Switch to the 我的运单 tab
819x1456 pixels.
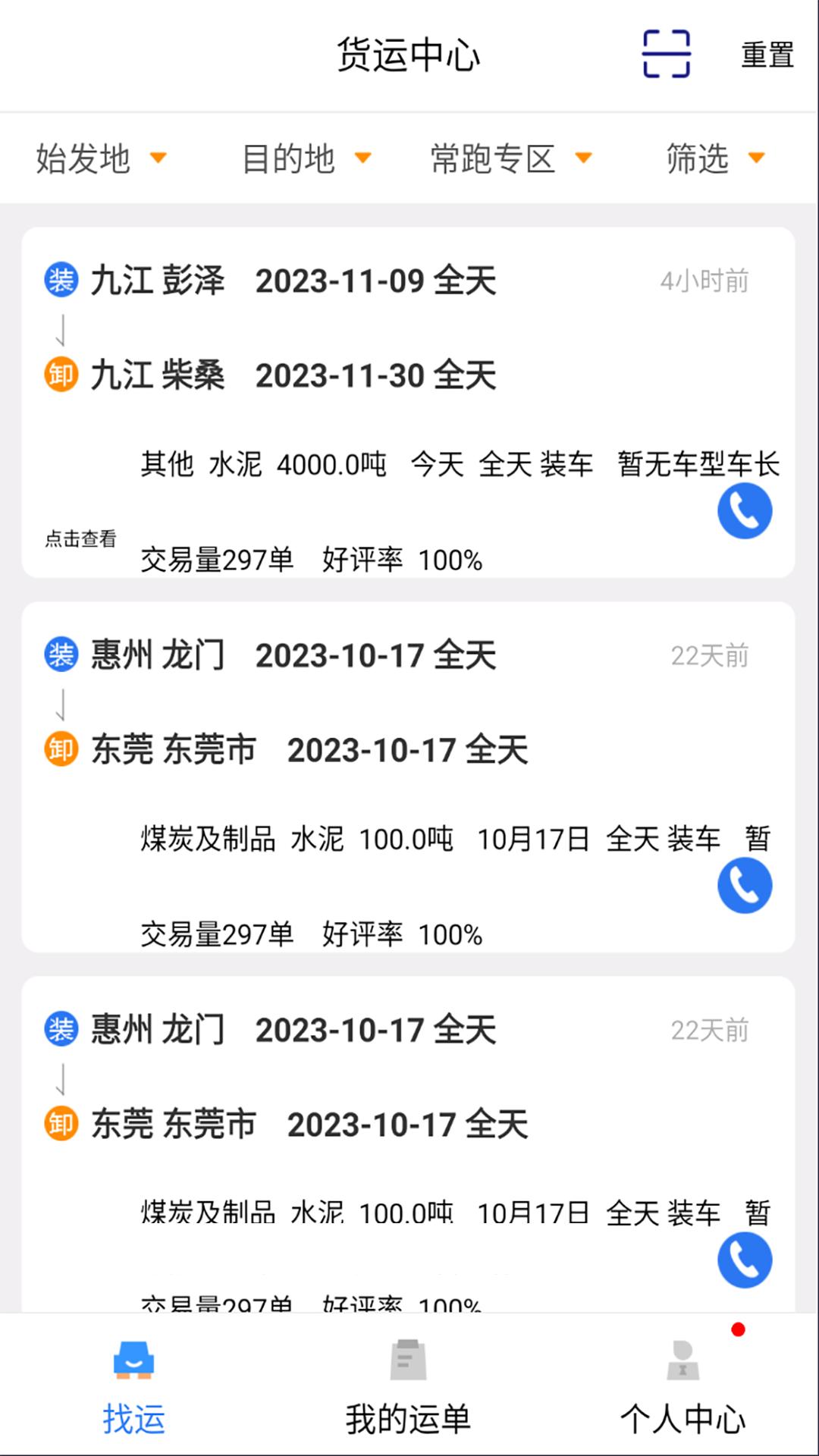pos(408,1418)
